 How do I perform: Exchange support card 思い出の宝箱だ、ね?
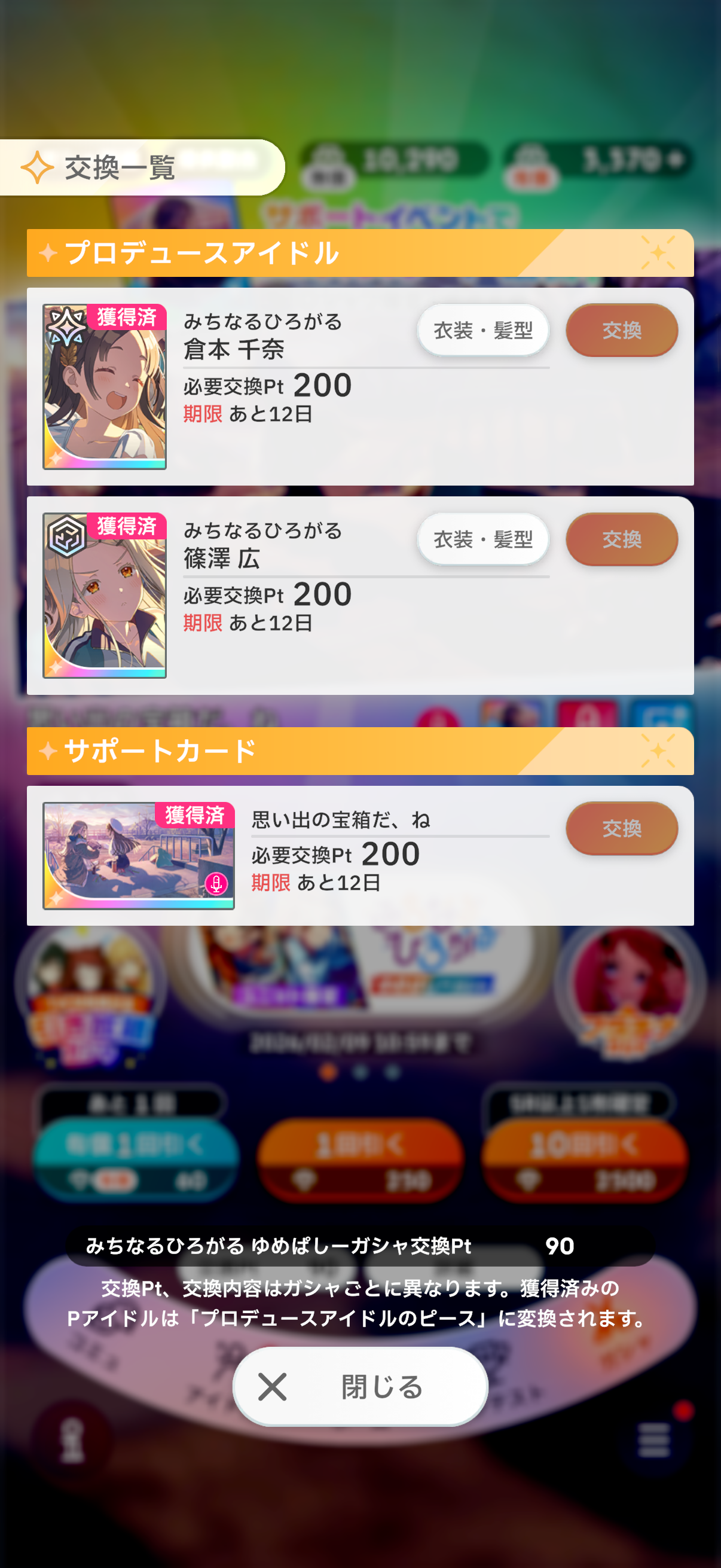pos(621,828)
